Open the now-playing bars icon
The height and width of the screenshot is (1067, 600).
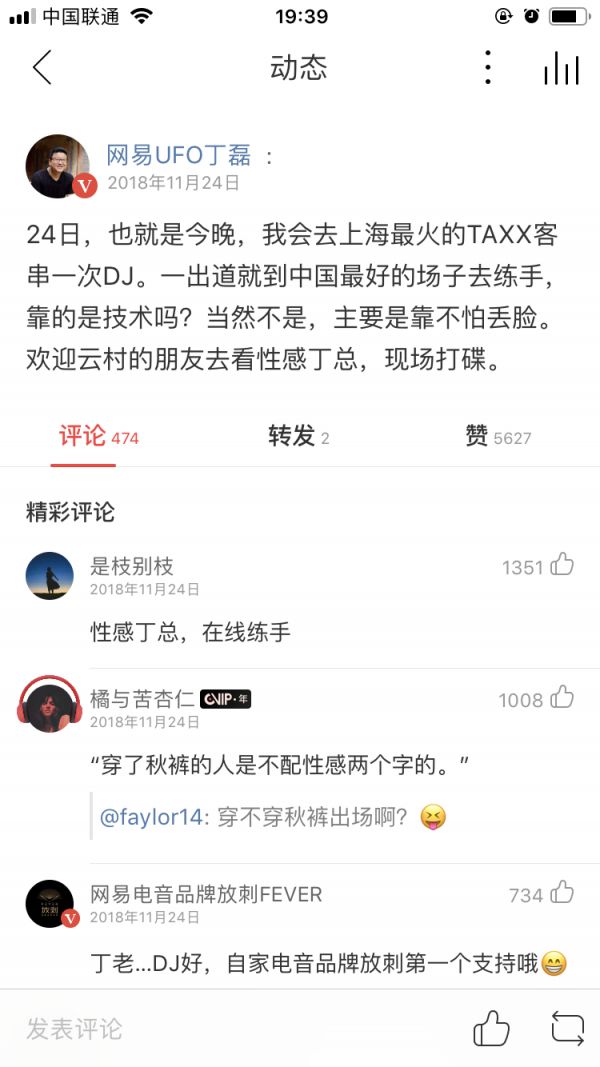tap(561, 68)
